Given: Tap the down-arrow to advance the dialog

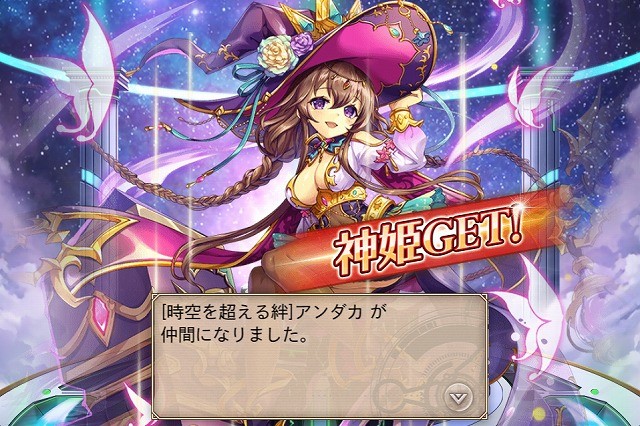Looking at the screenshot, I should [458, 396].
